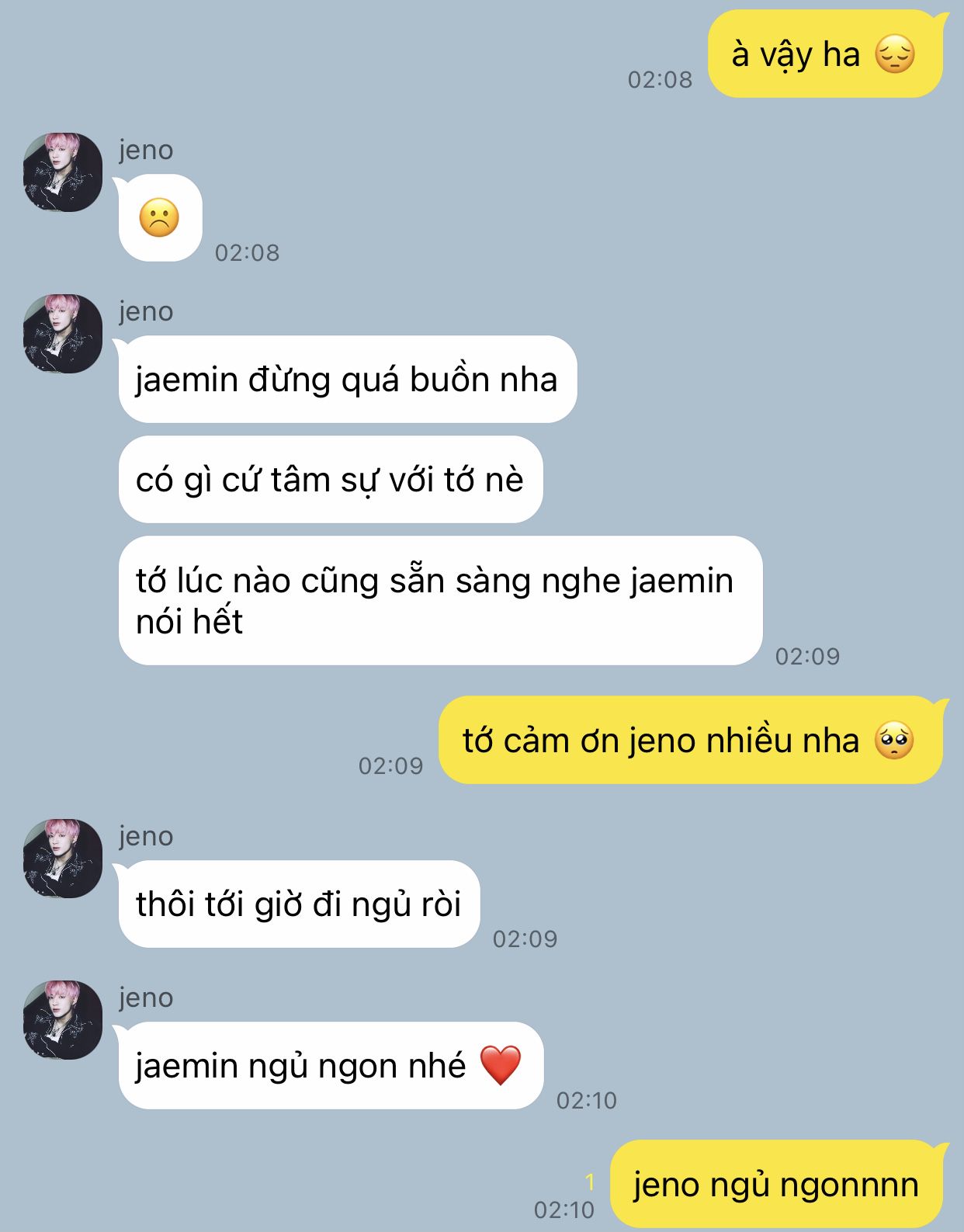This screenshot has width=964, height=1232.
Task: Tap jeno's avatar beside 'jaemin đừng quá buồn nha'
Action: click(x=63, y=334)
